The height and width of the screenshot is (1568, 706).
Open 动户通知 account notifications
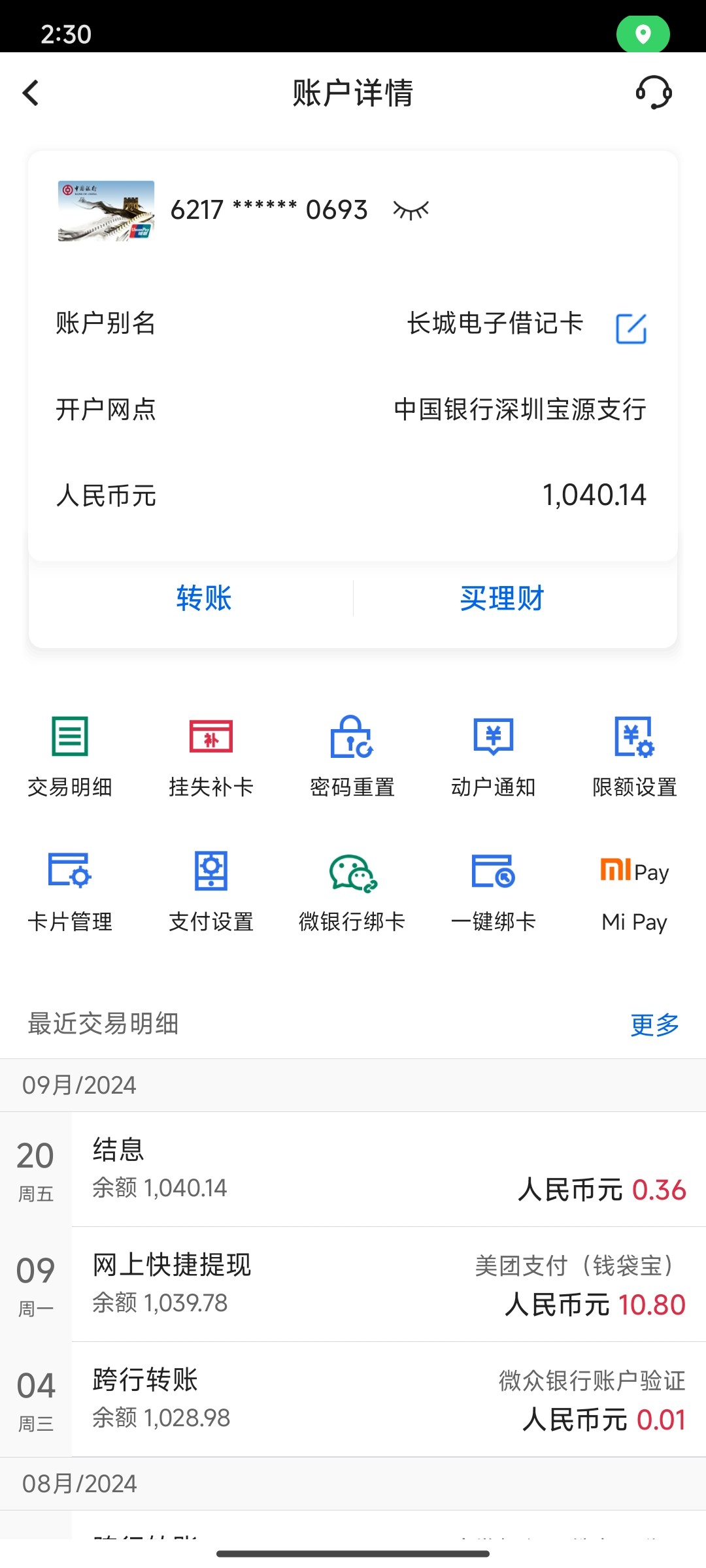tap(493, 756)
